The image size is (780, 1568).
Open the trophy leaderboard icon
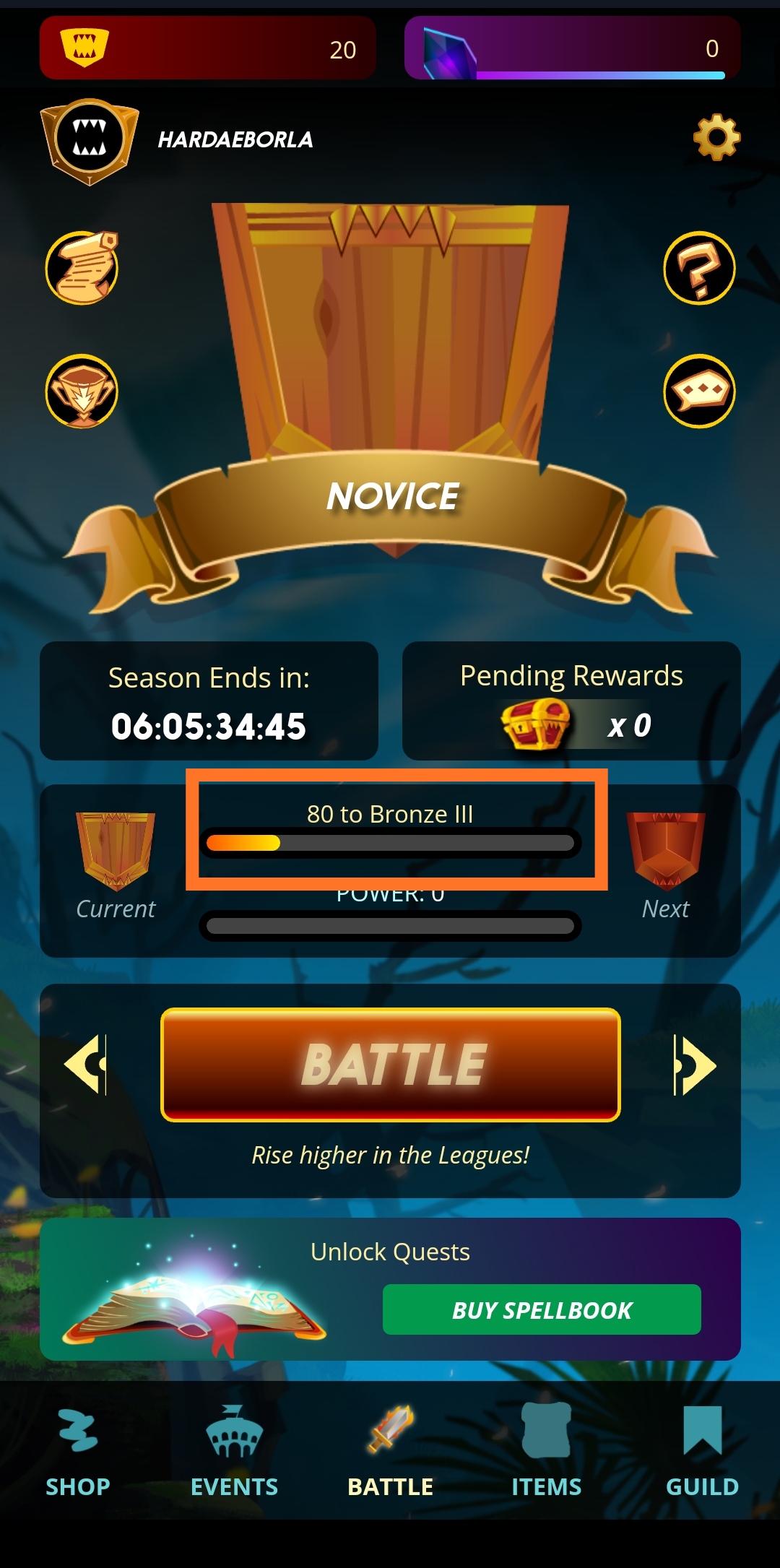point(82,391)
